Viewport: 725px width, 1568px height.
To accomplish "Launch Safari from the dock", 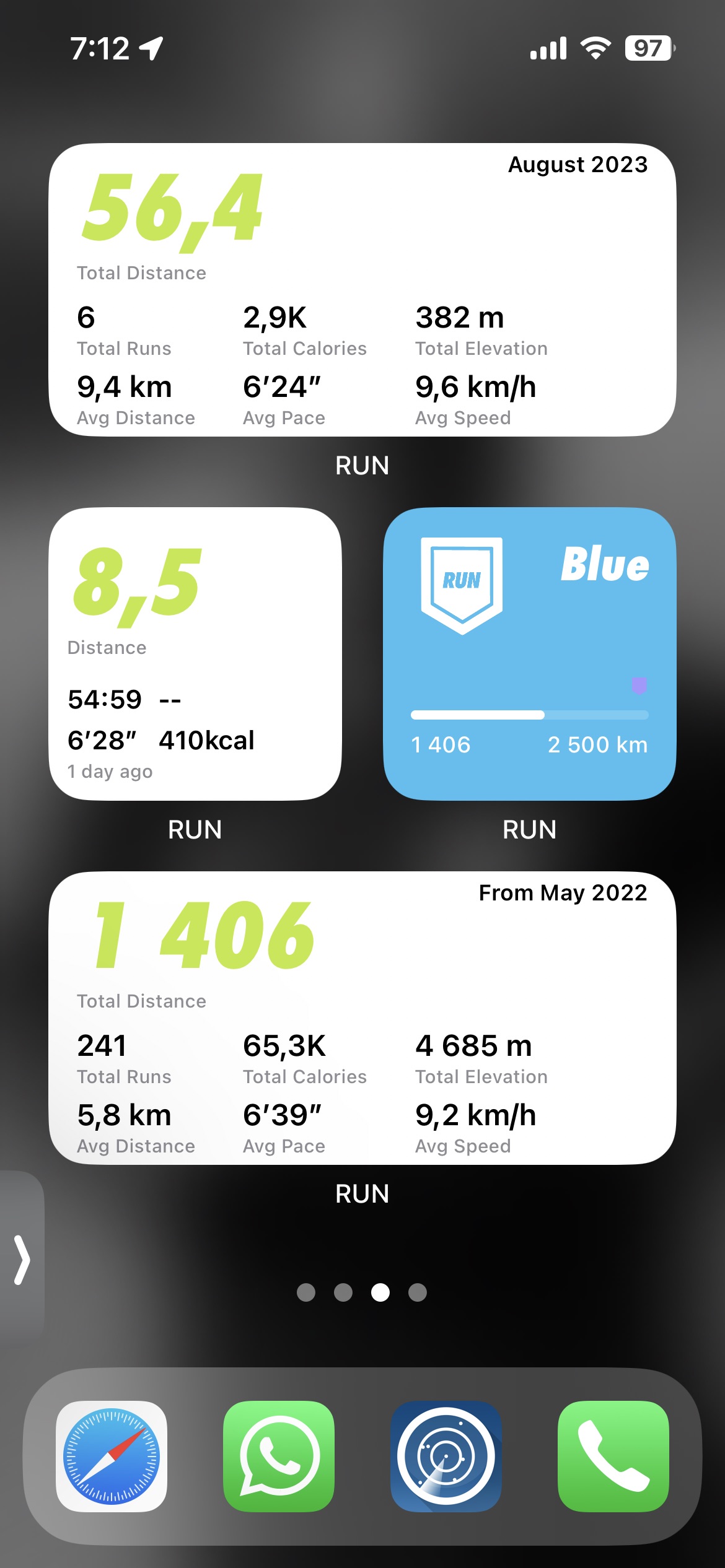I will point(112,1456).
